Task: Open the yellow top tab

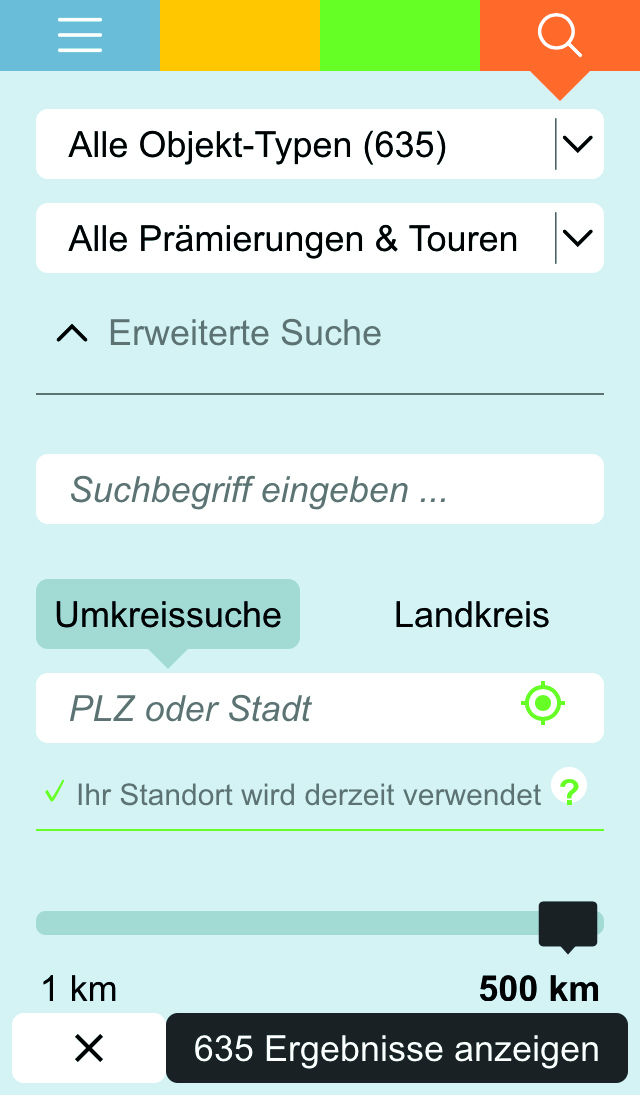Action: click(x=240, y=35)
